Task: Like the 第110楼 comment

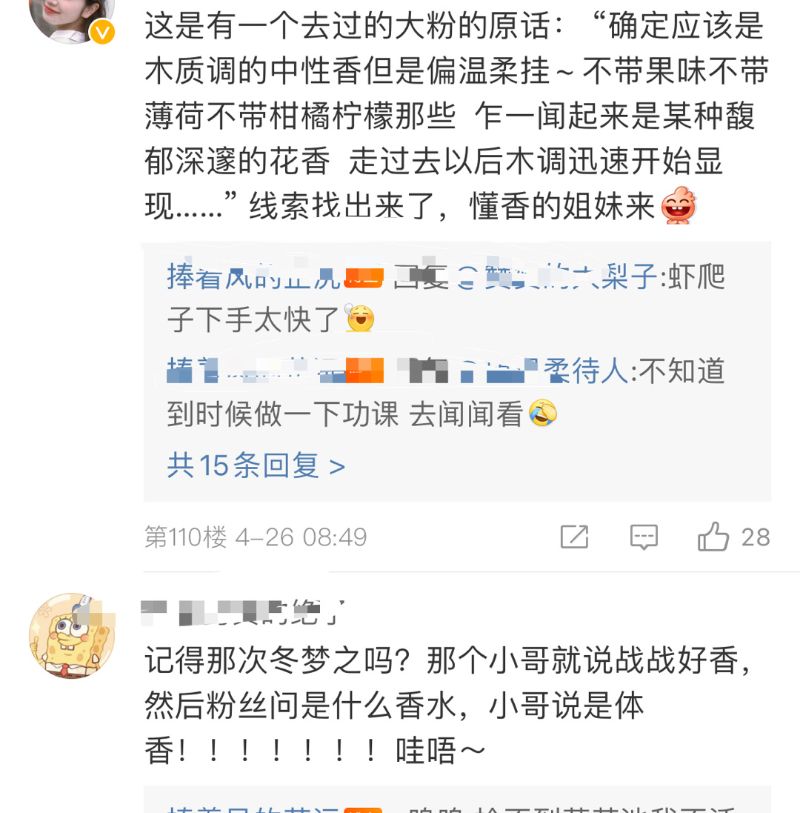Action: click(x=714, y=537)
